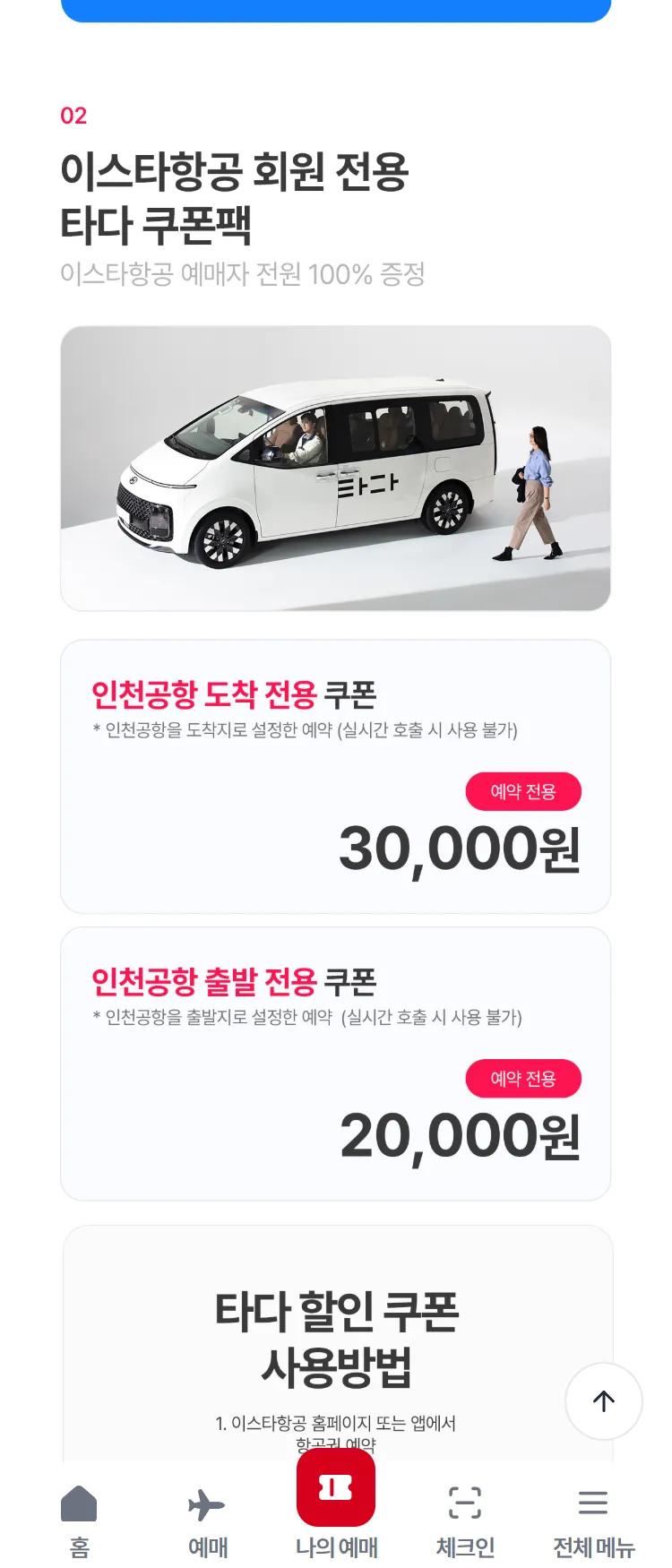Tap the scroll-to-top arrow button
The height and width of the screenshot is (1568, 672).
coord(604,1401)
